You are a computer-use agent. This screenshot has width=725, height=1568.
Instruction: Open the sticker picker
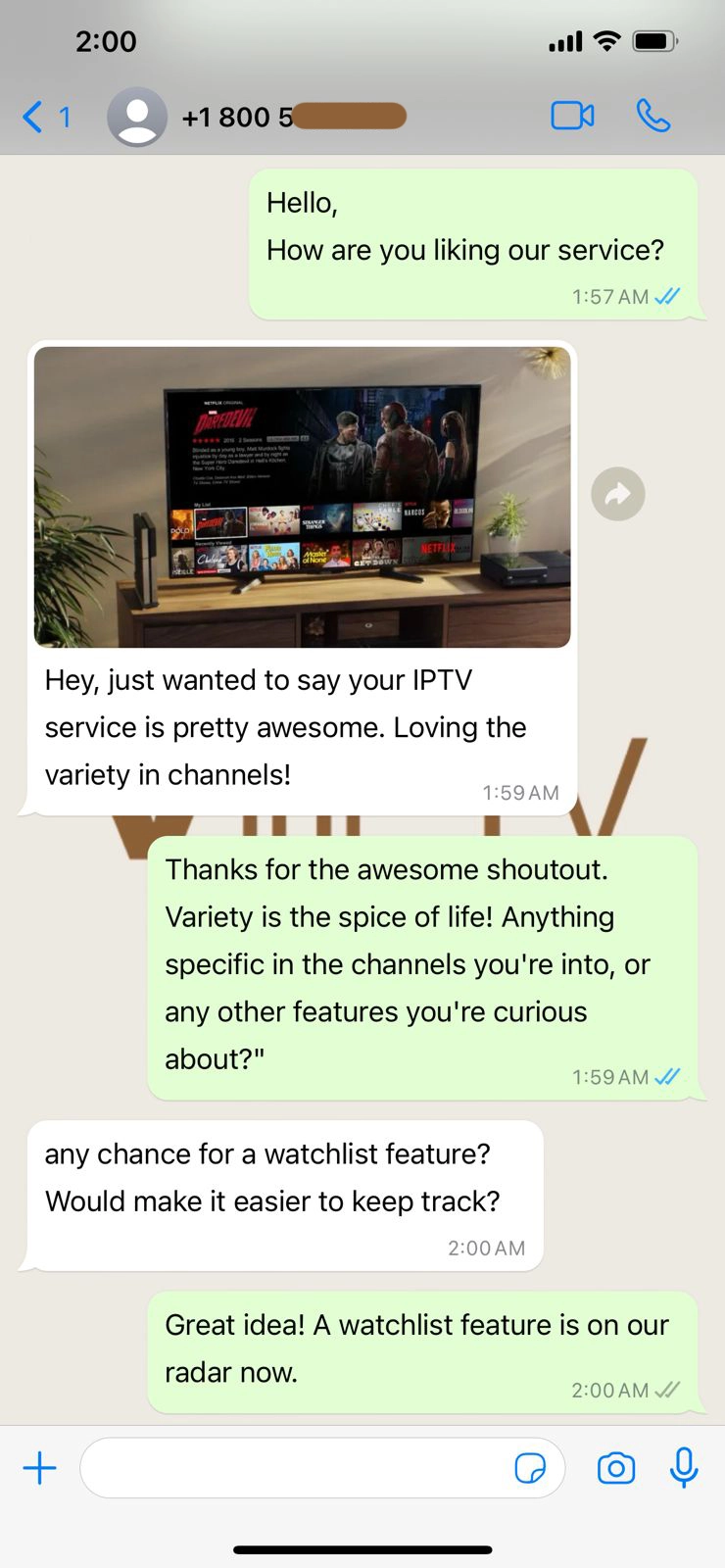pos(530,1468)
